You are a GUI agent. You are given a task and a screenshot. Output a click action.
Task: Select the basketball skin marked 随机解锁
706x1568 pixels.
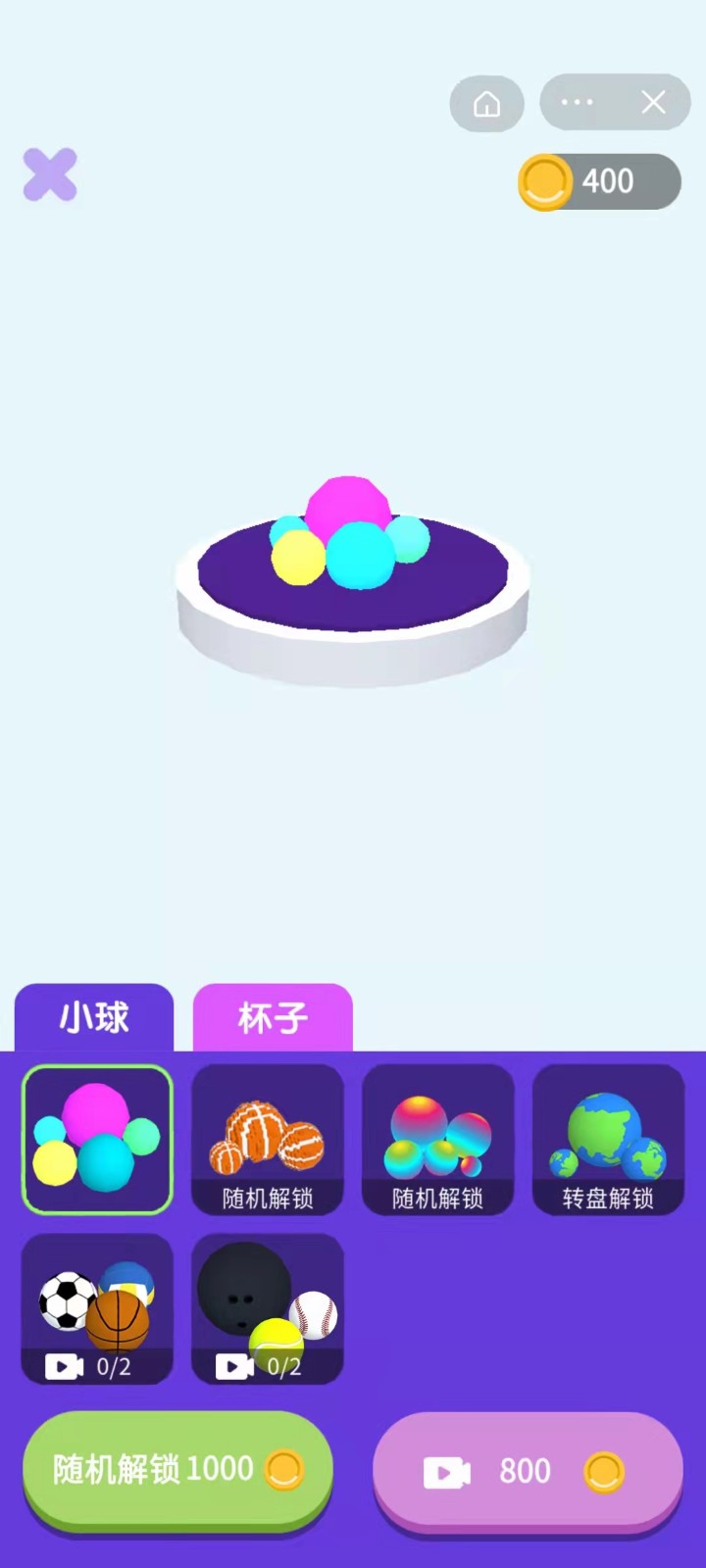click(267, 1140)
